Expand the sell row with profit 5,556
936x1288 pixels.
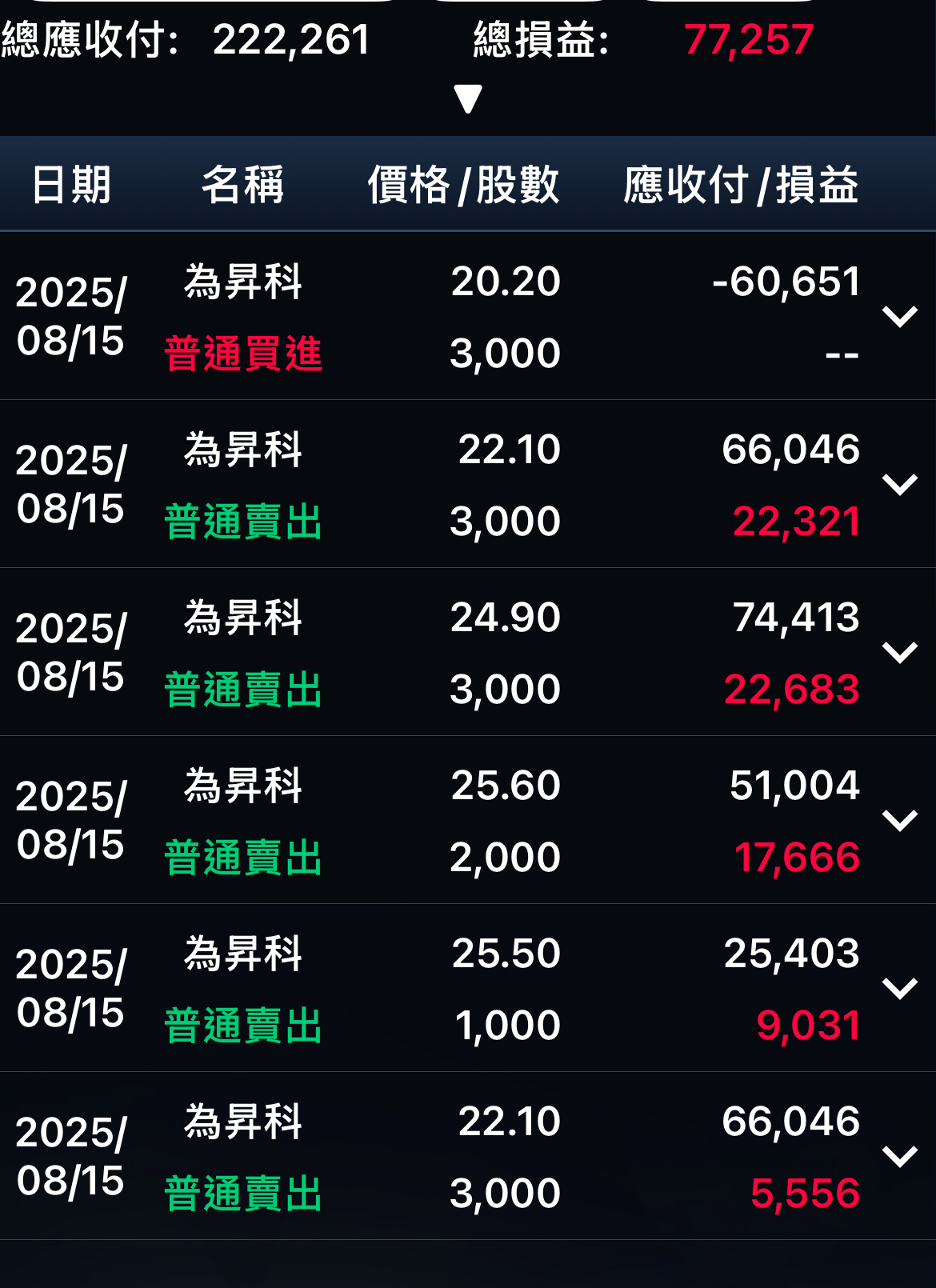coord(899,1157)
